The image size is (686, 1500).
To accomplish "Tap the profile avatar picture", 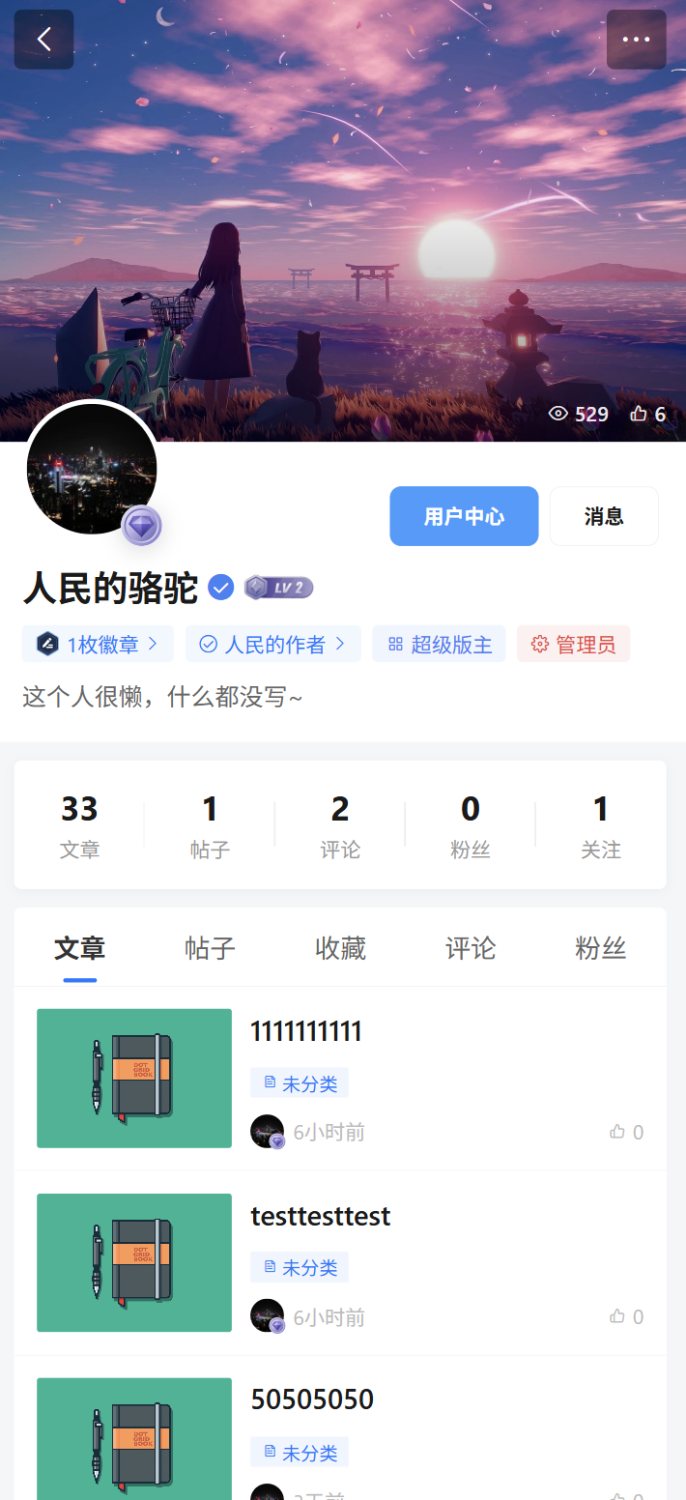I will point(92,468).
